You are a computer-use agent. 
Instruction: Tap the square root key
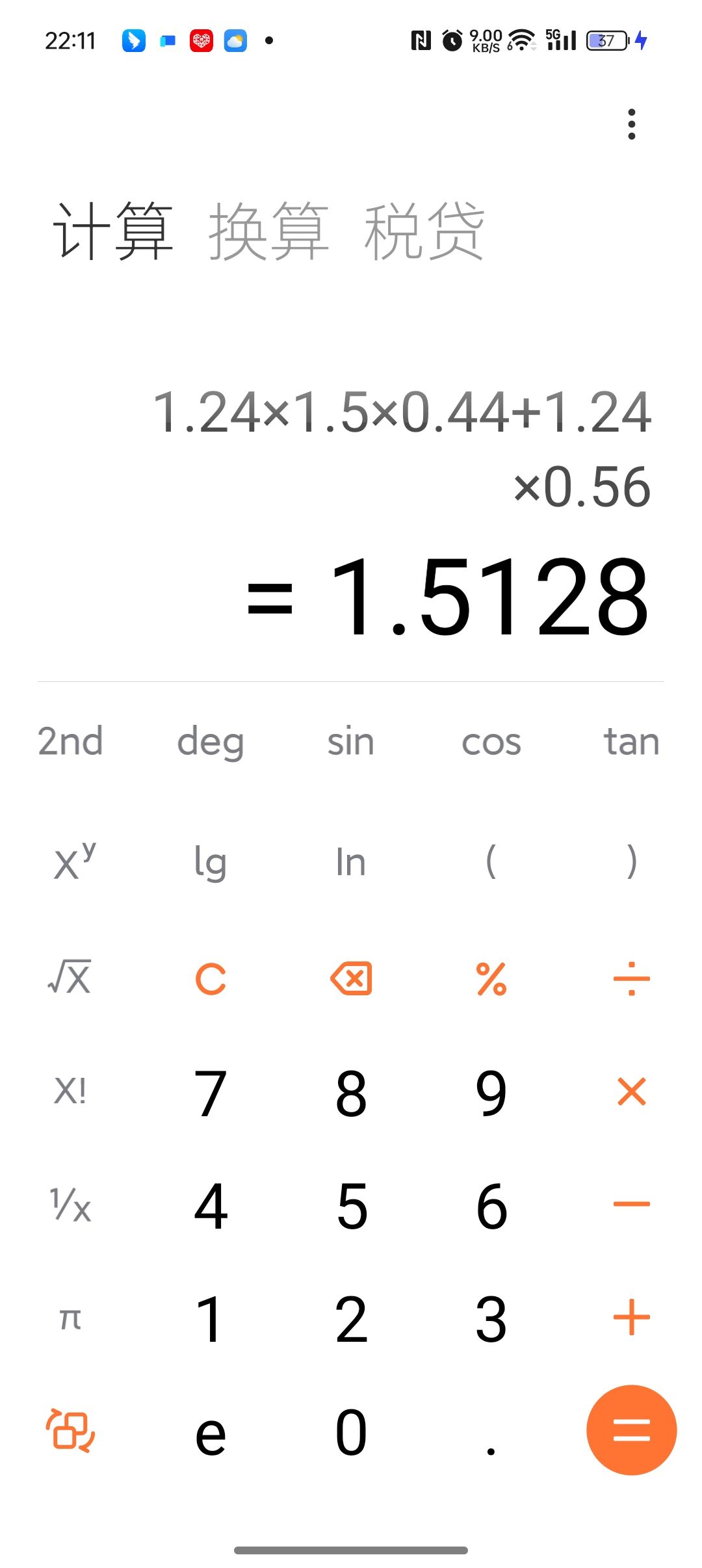(70, 978)
